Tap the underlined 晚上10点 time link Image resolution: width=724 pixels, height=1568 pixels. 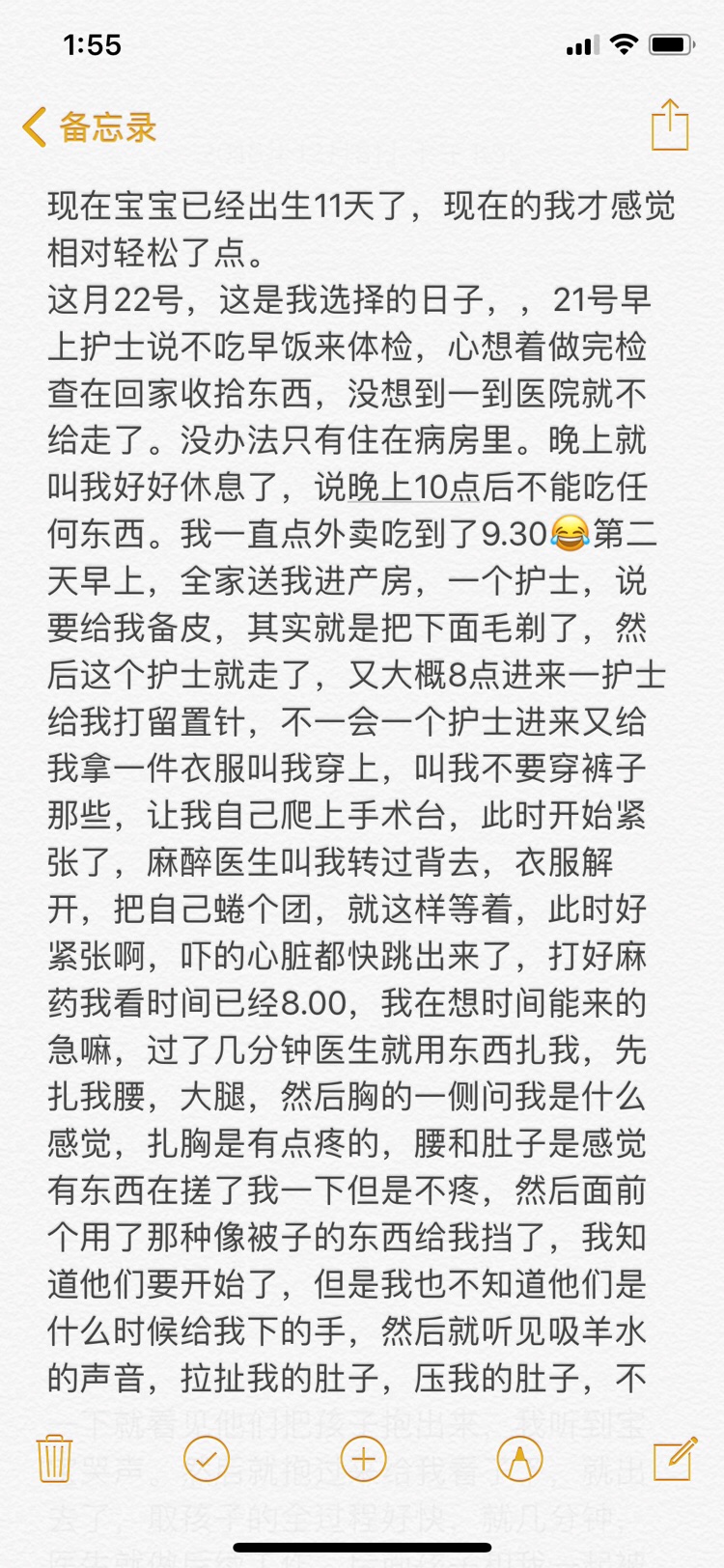click(413, 487)
